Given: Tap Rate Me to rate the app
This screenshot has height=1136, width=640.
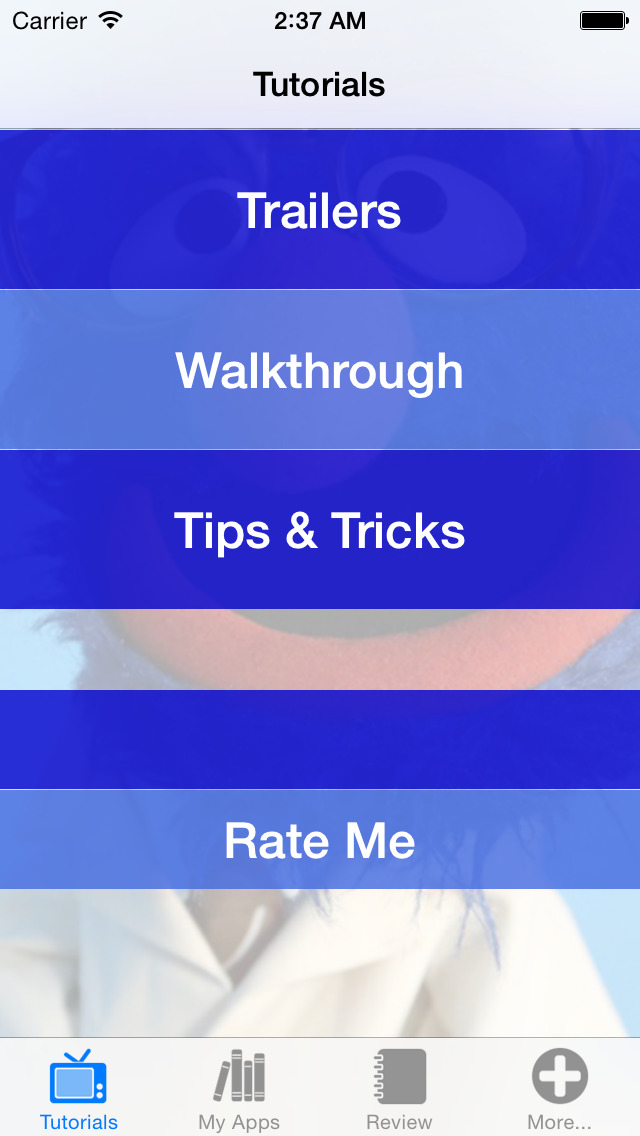Looking at the screenshot, I should [x=320, y=840].
